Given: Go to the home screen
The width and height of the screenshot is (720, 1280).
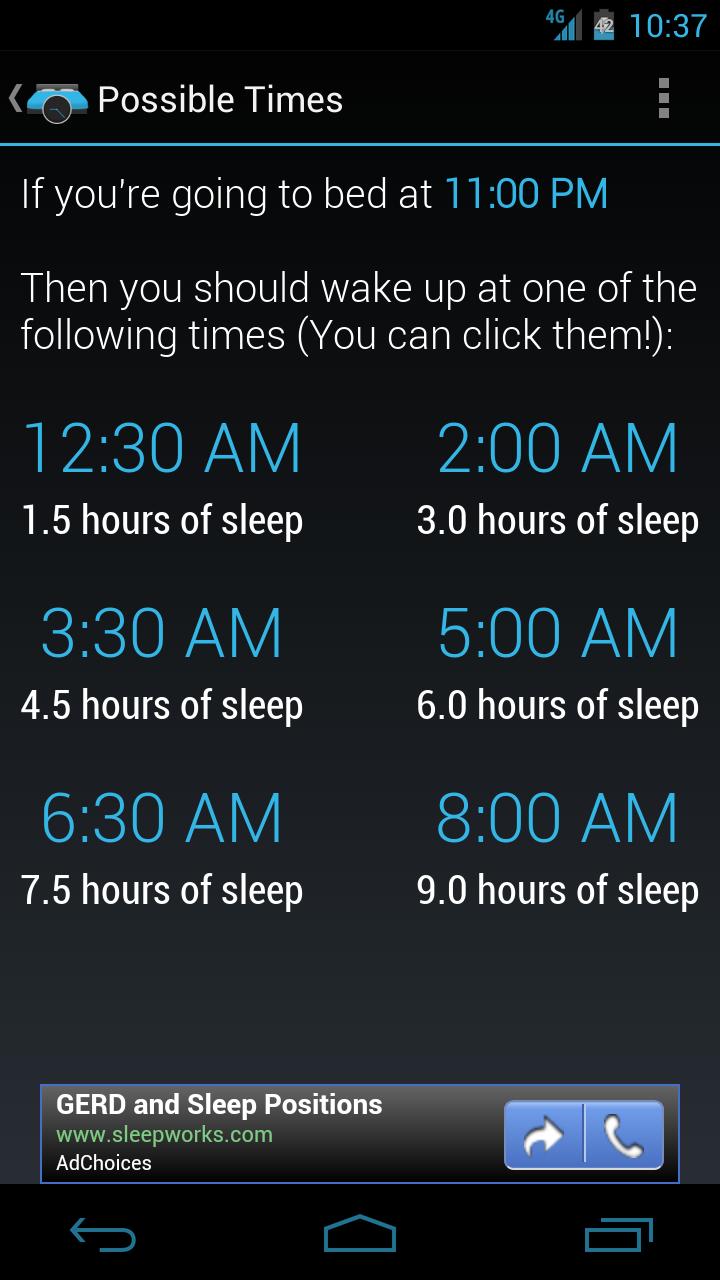Looking at the screenshot, I should click(x=360, y=1235).
